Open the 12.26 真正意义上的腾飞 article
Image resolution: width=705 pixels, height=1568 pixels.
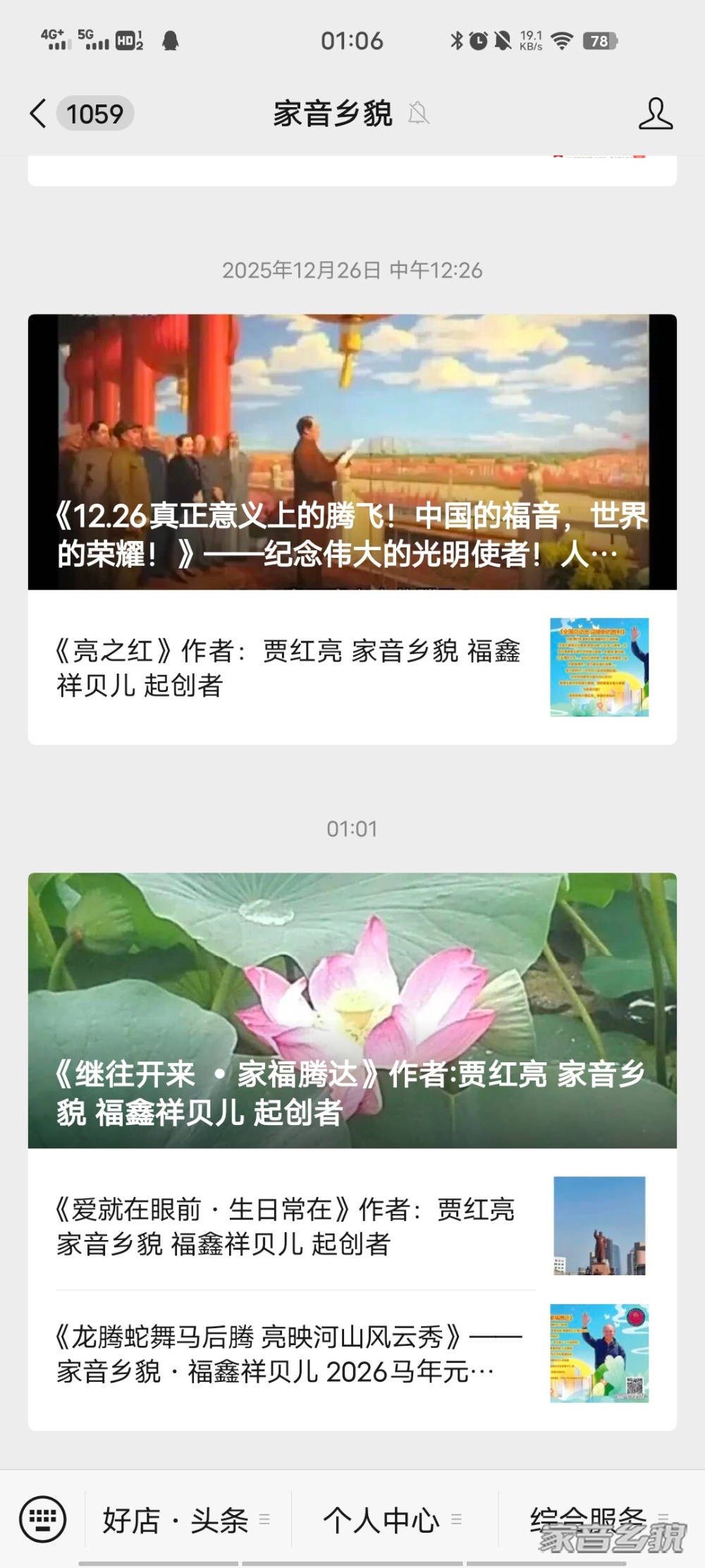pos(352,451)
